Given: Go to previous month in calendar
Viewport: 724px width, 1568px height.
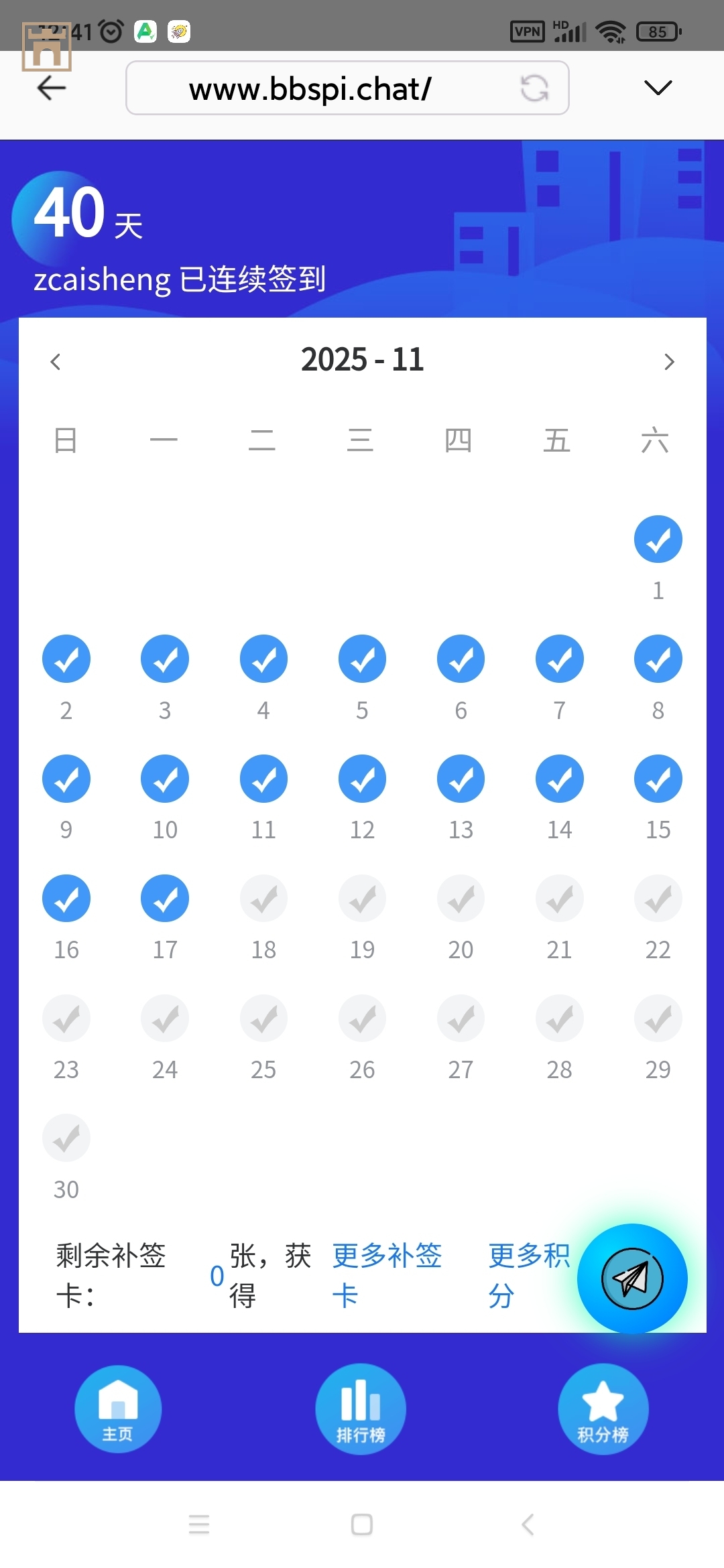Looking at the screenshot, I should coord(56,362).
